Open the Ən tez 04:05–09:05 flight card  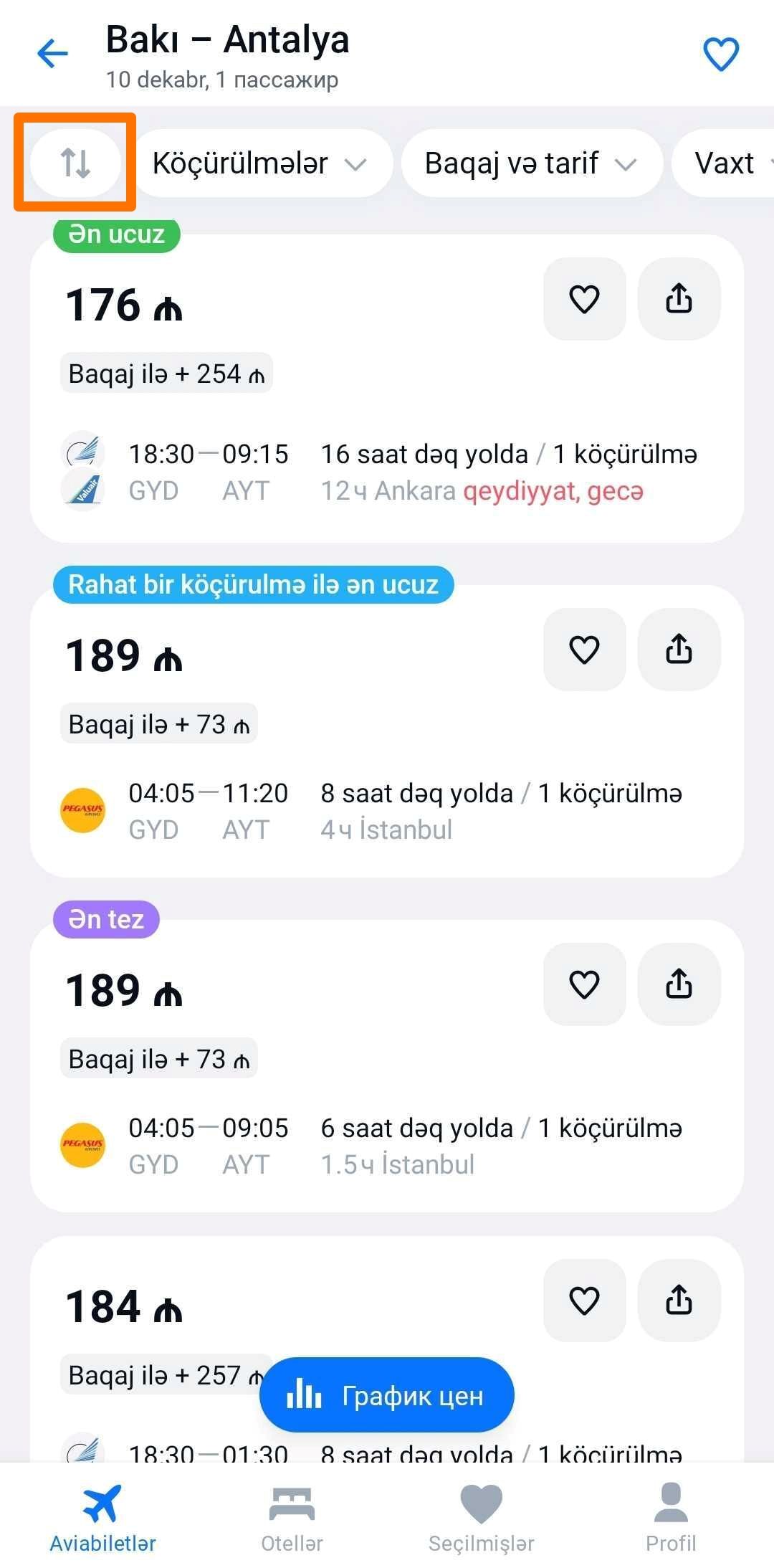[387, 1065]
